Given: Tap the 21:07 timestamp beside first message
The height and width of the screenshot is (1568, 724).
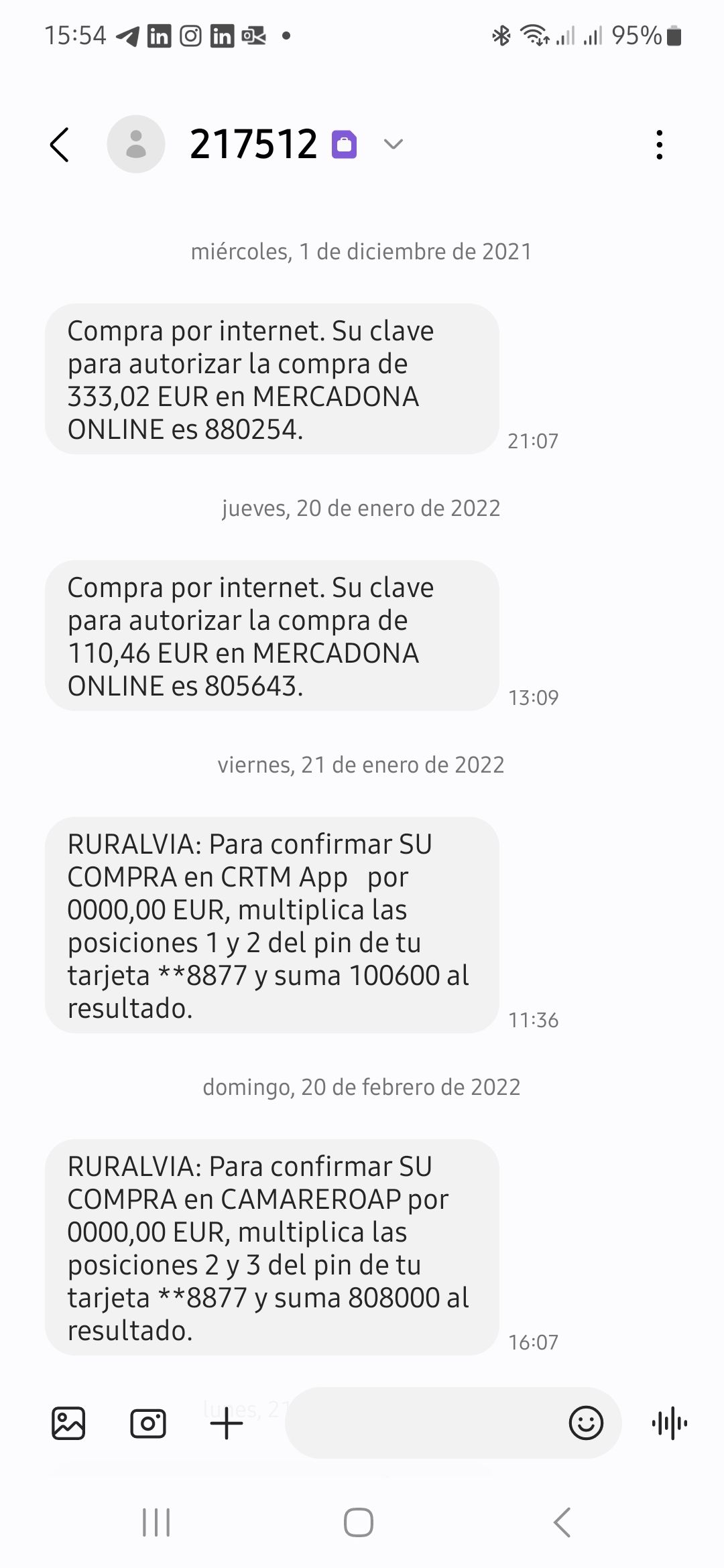Looking at the screenshot, I should (x=533, y=441).
